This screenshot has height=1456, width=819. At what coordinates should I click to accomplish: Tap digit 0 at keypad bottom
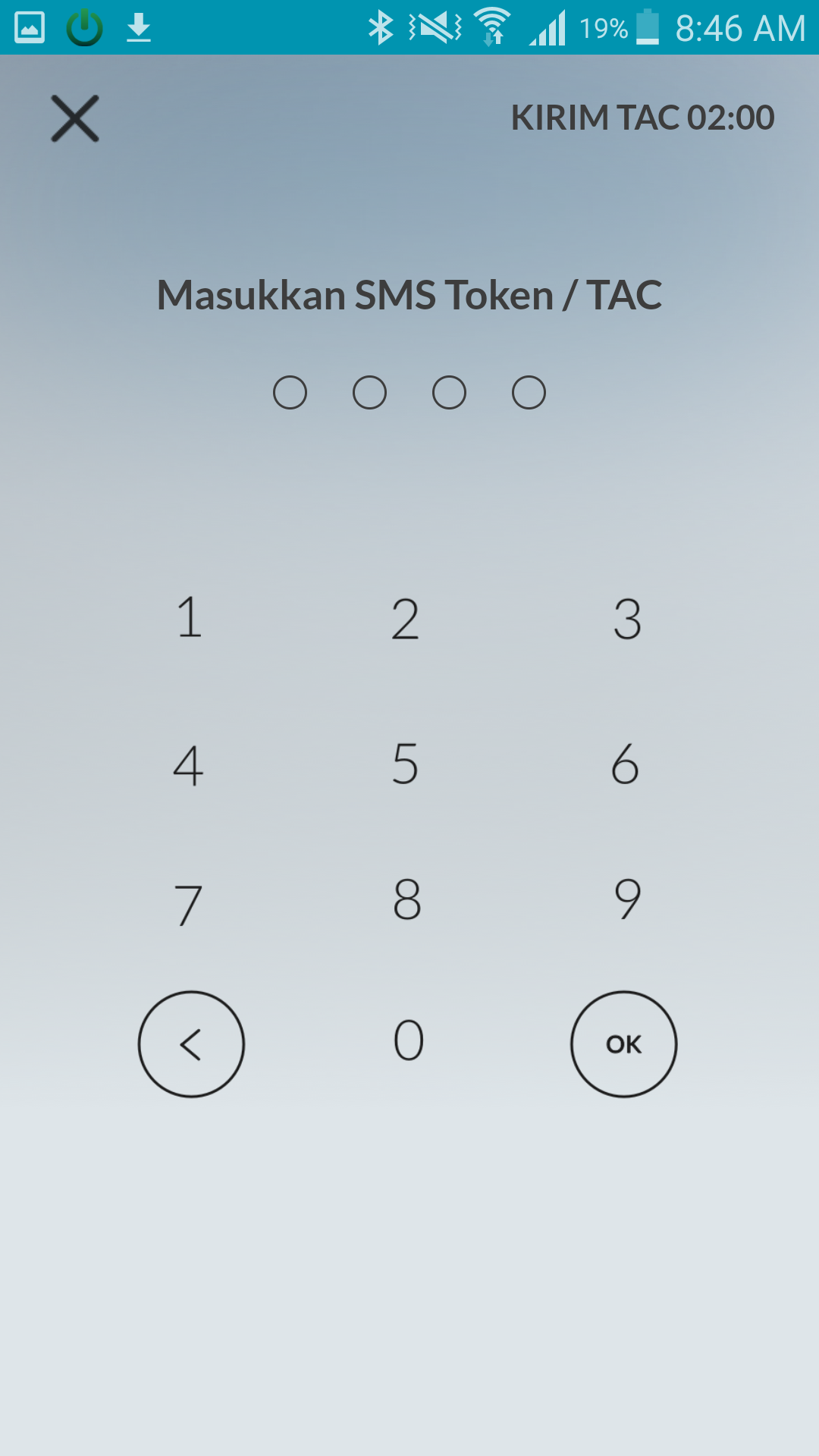[x=407, y=1043]
